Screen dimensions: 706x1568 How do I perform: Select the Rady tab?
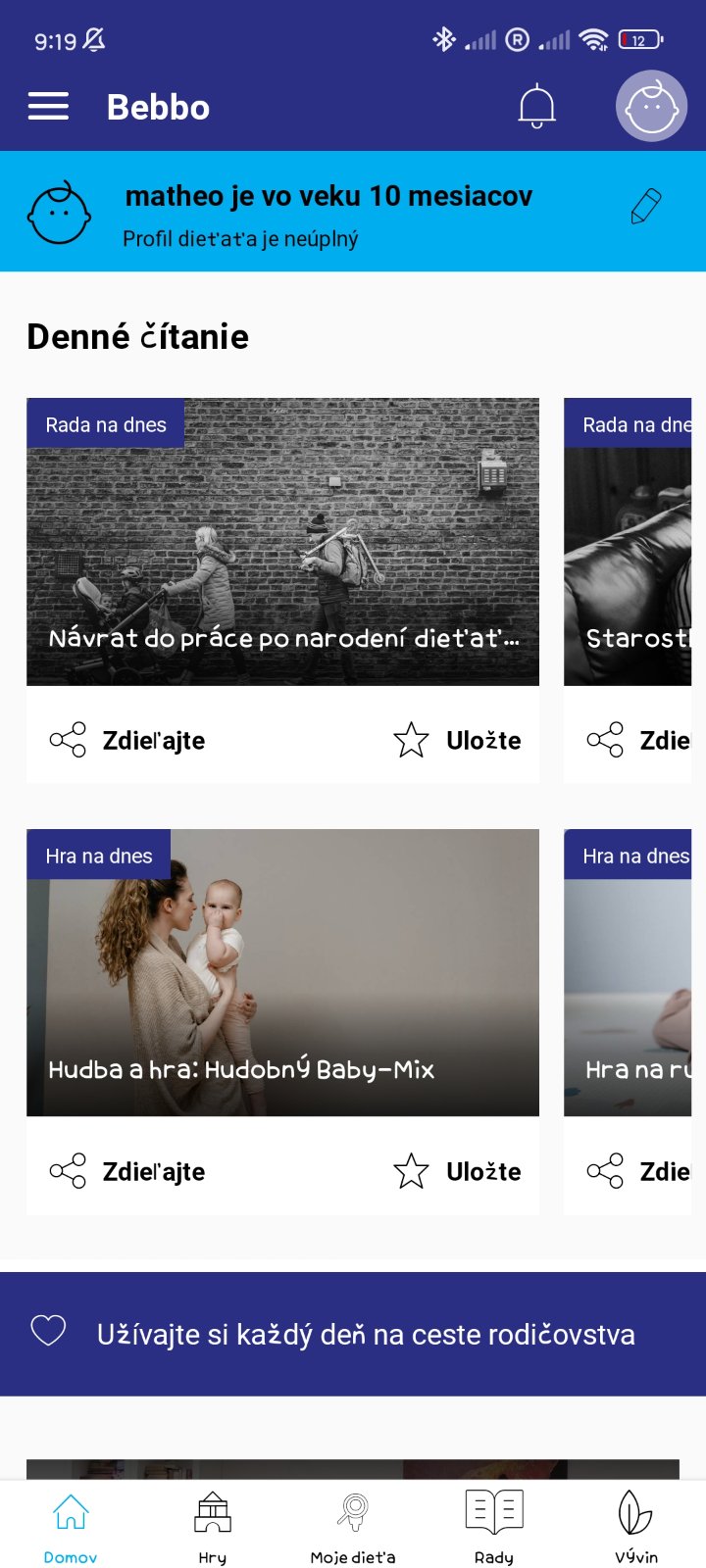tap(494, 1527)
